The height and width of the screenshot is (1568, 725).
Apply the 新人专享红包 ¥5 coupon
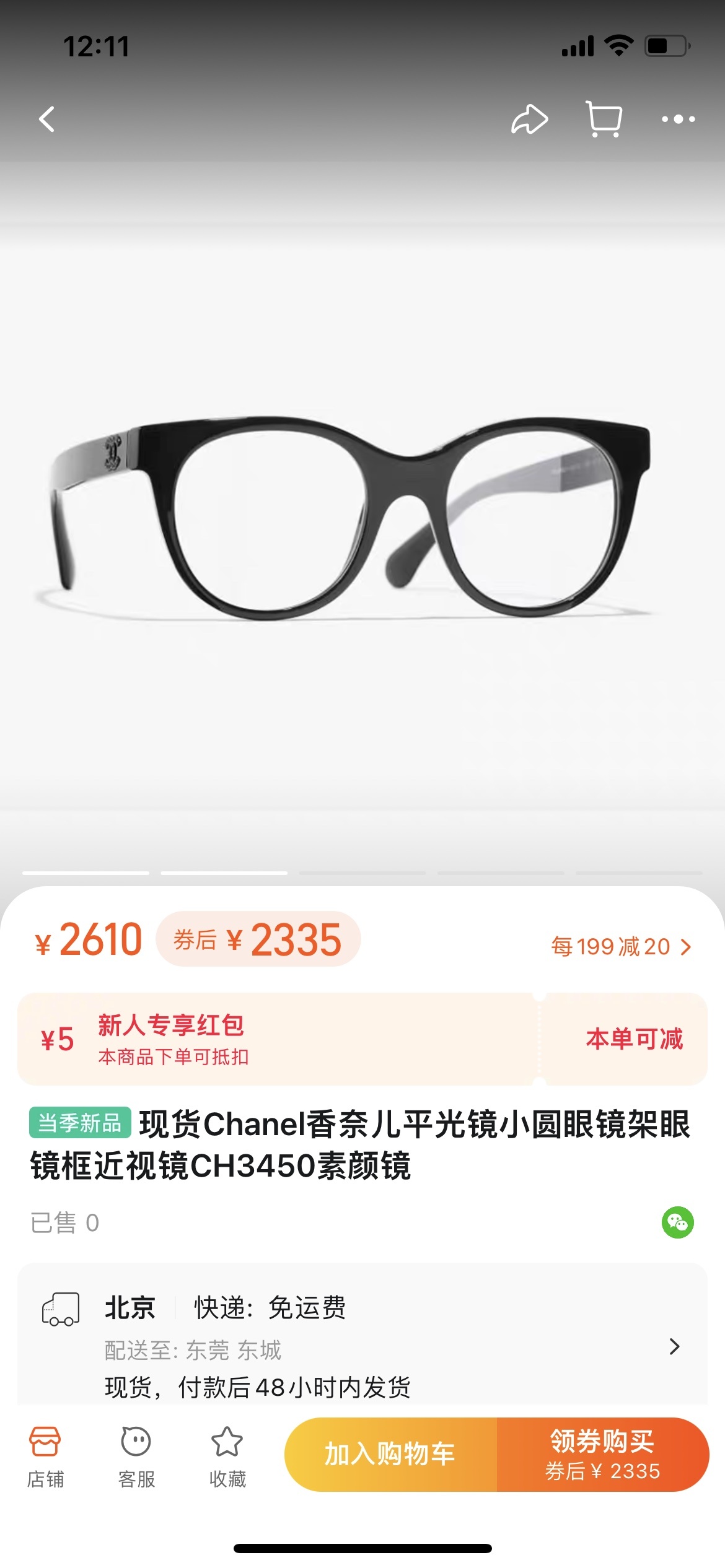point(633,1039)
